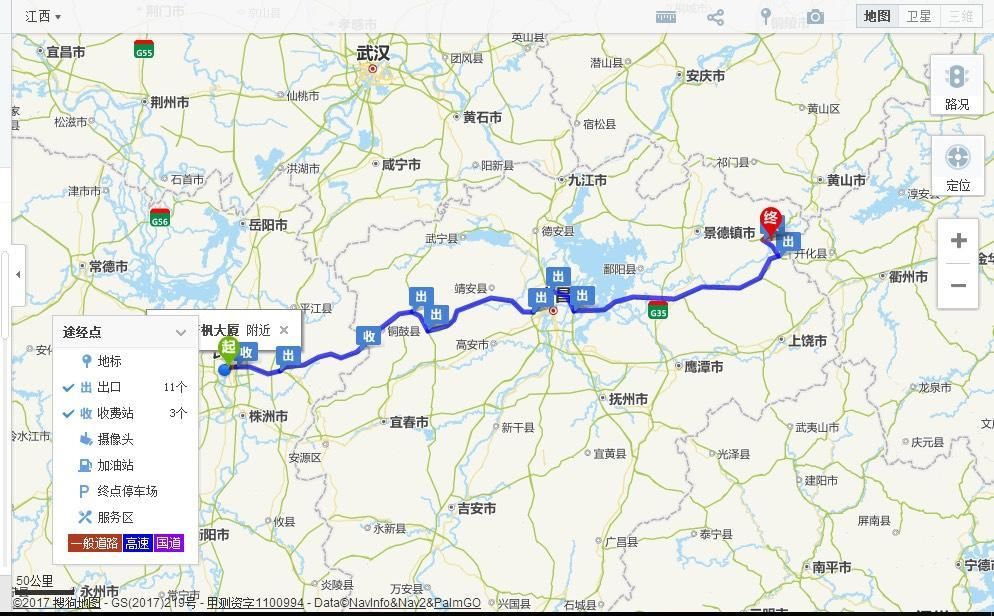Expand the left side panel arrow
994x616 pixels.
(17, 274)
